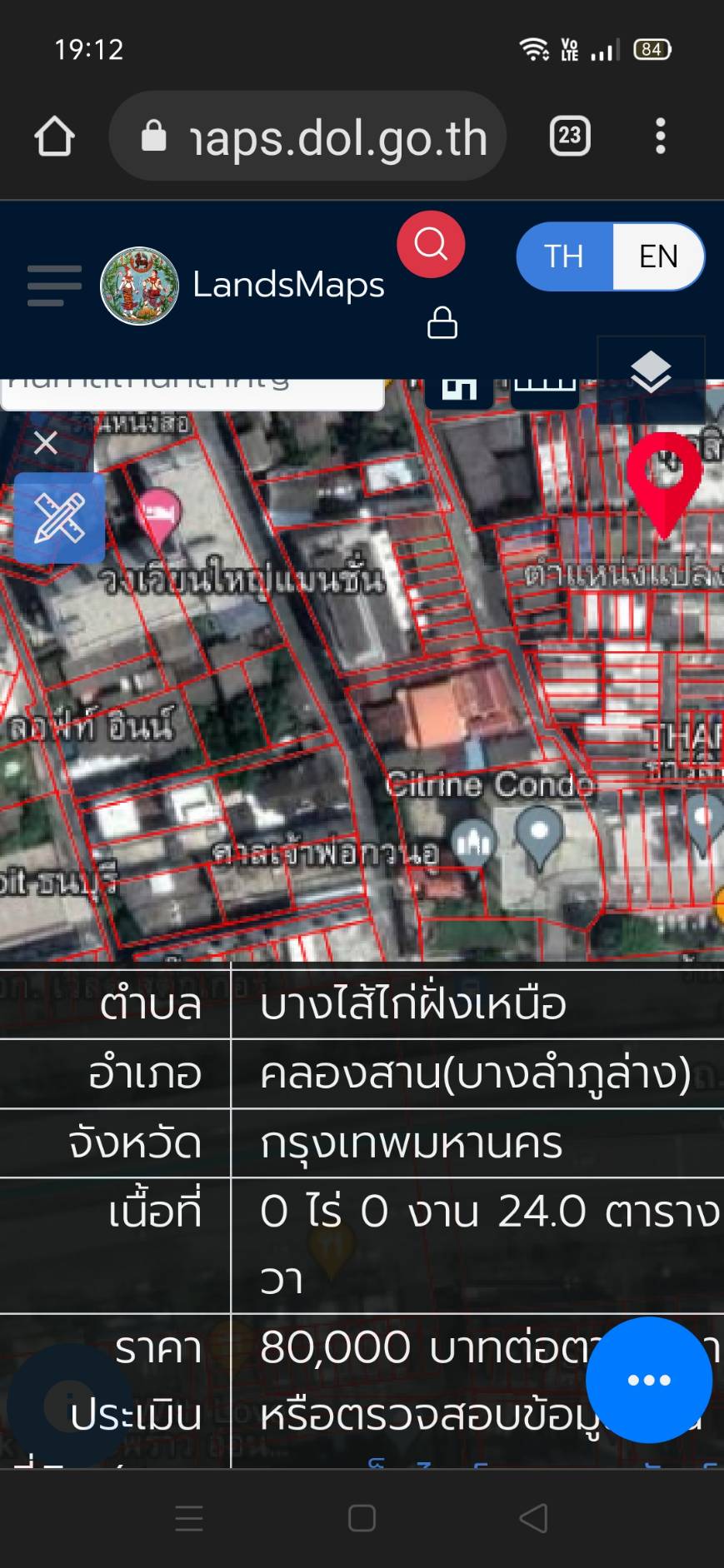
Task: Open the LandsMaps hamburger menu
Action: pos(54,286)
